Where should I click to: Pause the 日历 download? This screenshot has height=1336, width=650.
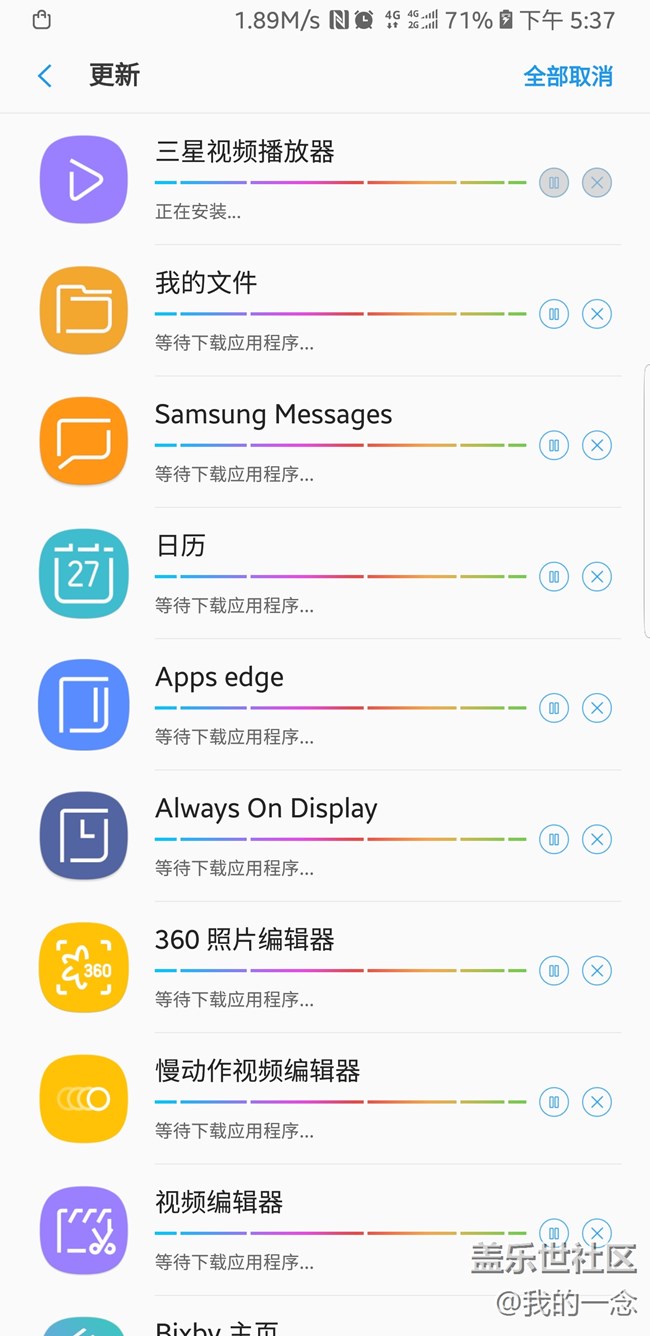[554, 577]
